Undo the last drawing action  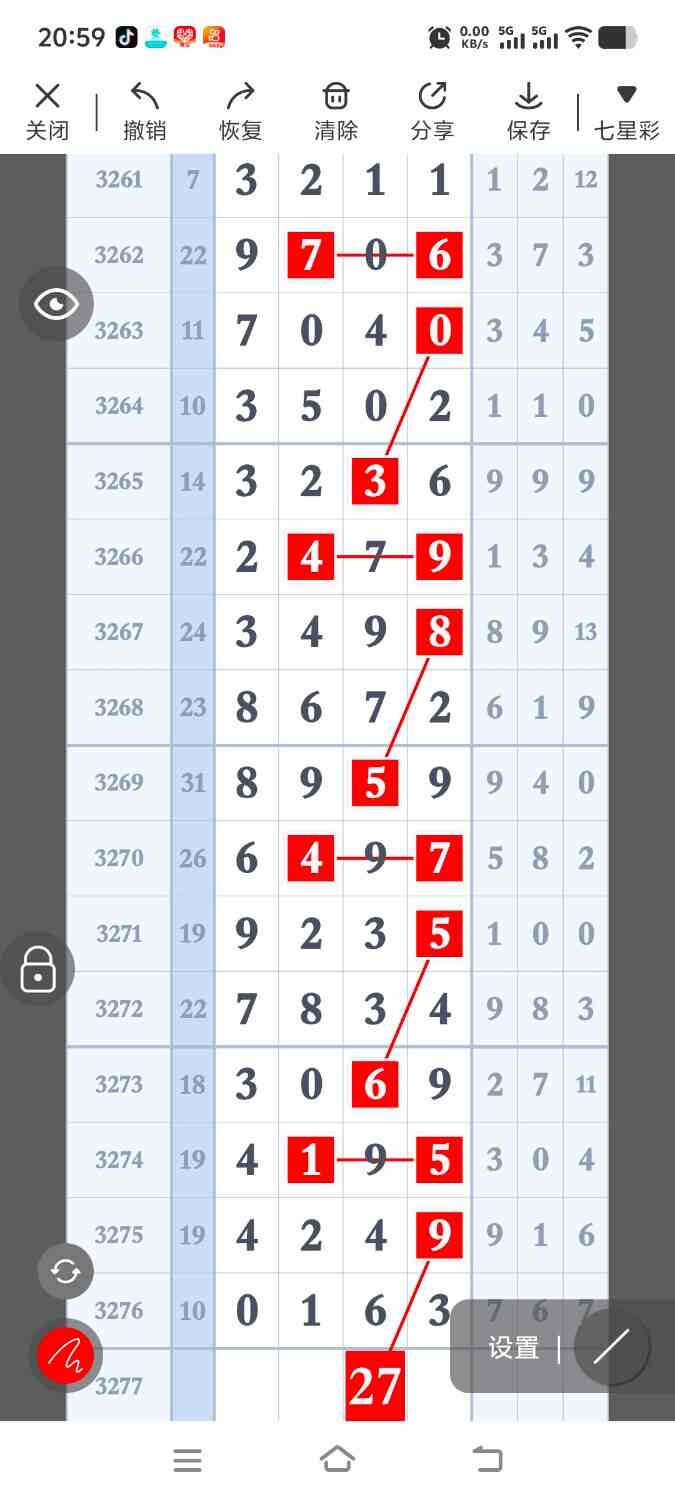tap(144, 111)
